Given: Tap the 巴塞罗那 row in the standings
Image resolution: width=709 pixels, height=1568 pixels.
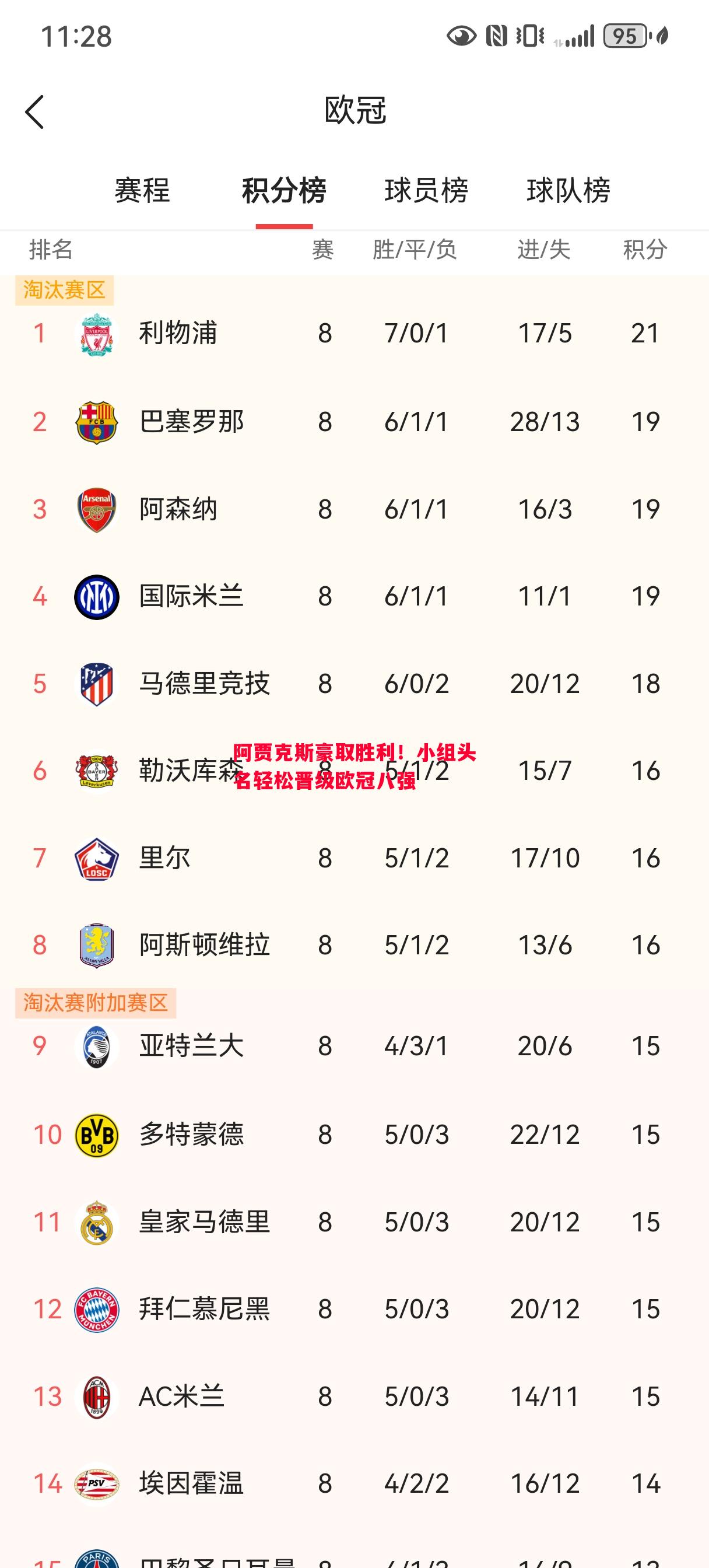Looking at the screenshot, I should (191, 422).
